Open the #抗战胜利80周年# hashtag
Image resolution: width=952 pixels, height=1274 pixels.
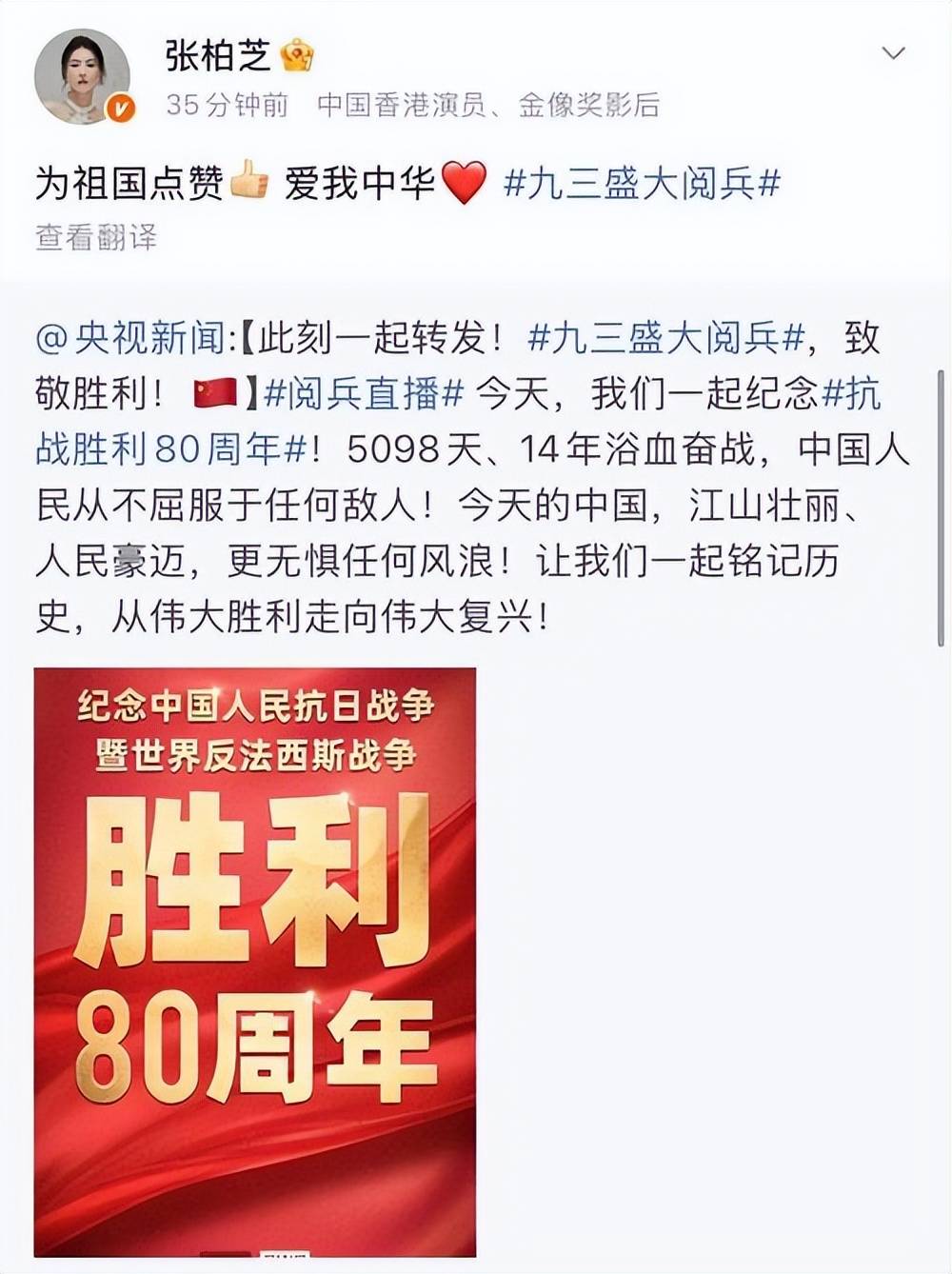click(x=171, y=448)
